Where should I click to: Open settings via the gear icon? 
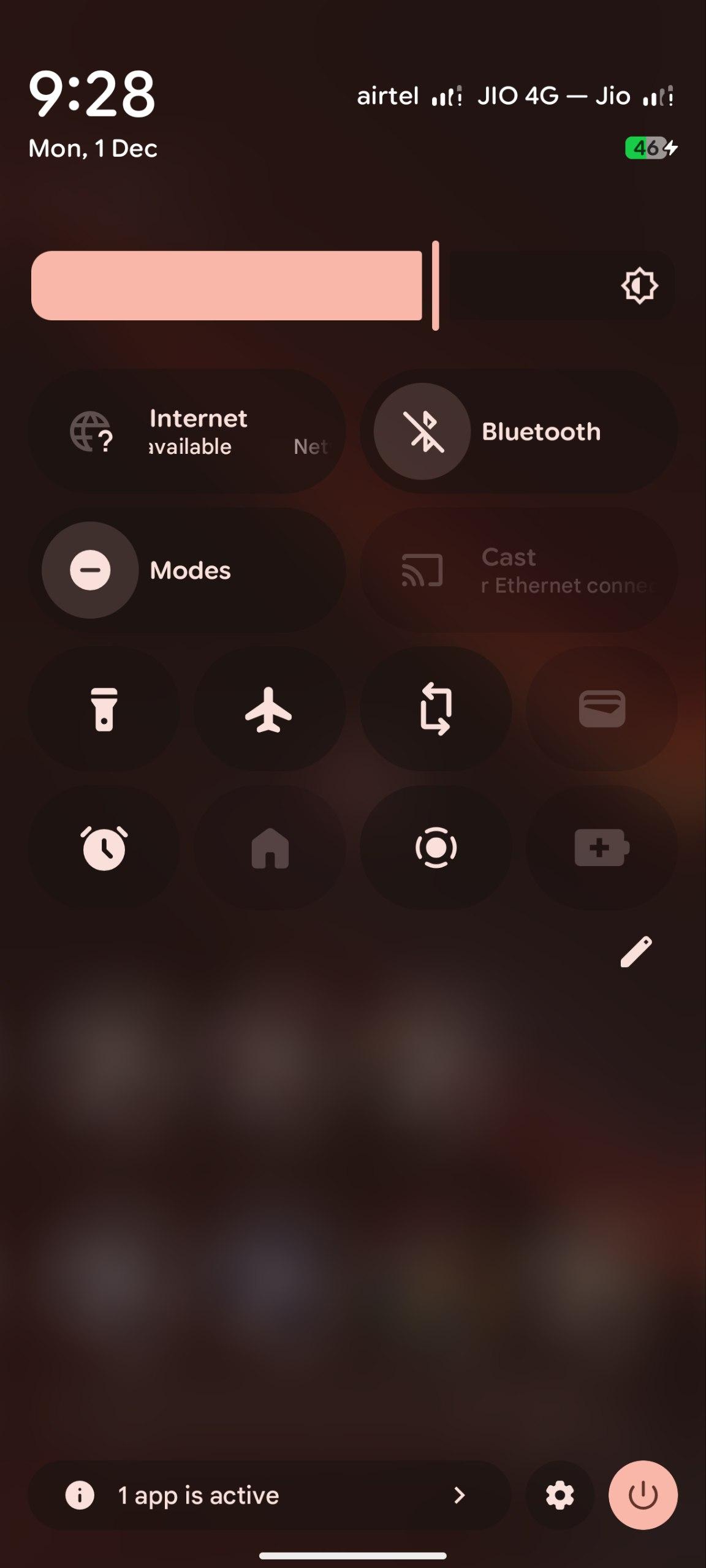click(x=560, y=1495)
